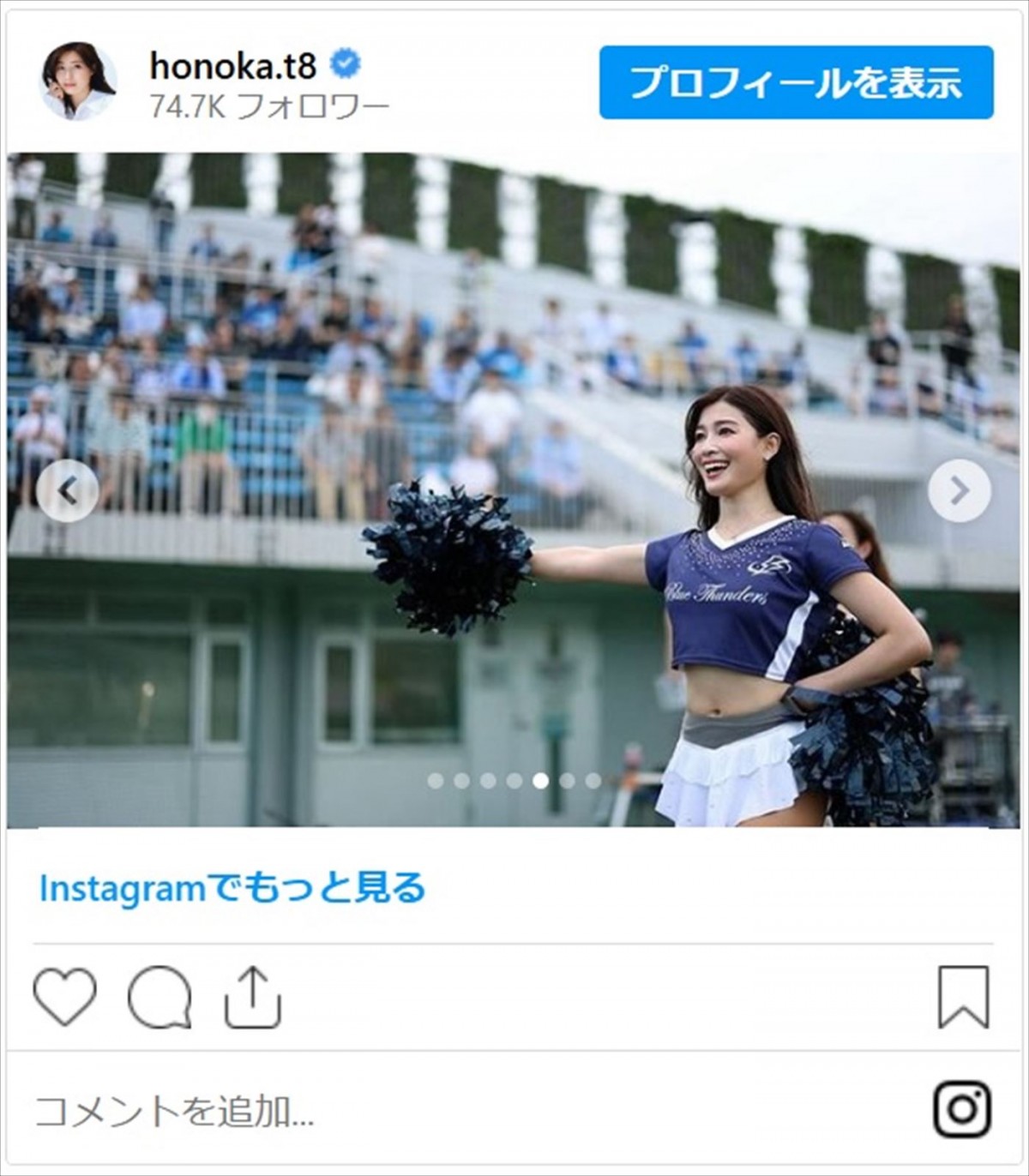Open the Instagram logo icon
The height and width of the screenshot is (1176, 1029).
coord(962,1110)
